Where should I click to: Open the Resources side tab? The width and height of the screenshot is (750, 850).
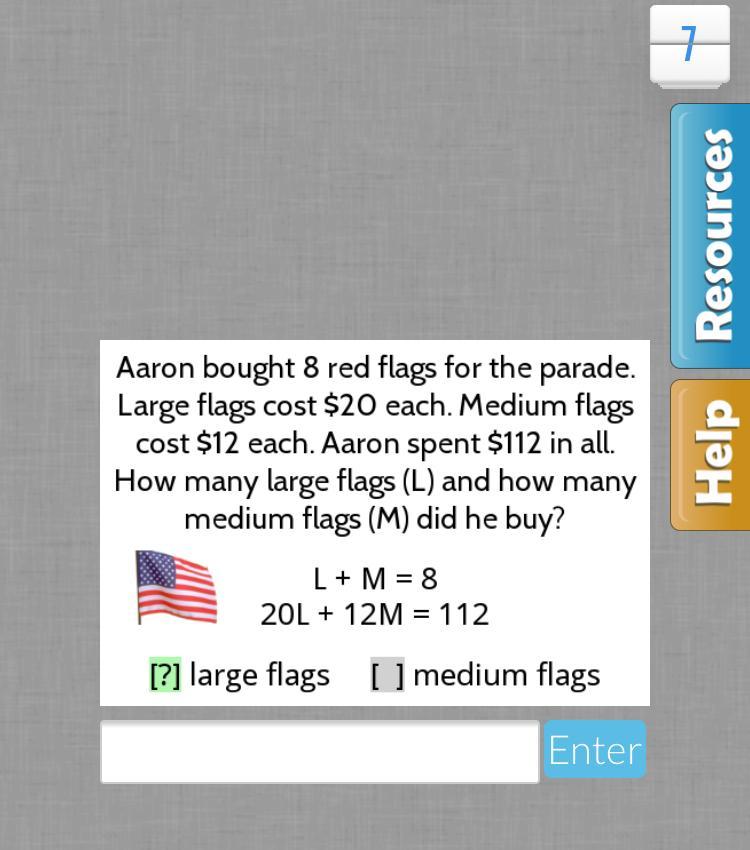[x=712, y=236]
